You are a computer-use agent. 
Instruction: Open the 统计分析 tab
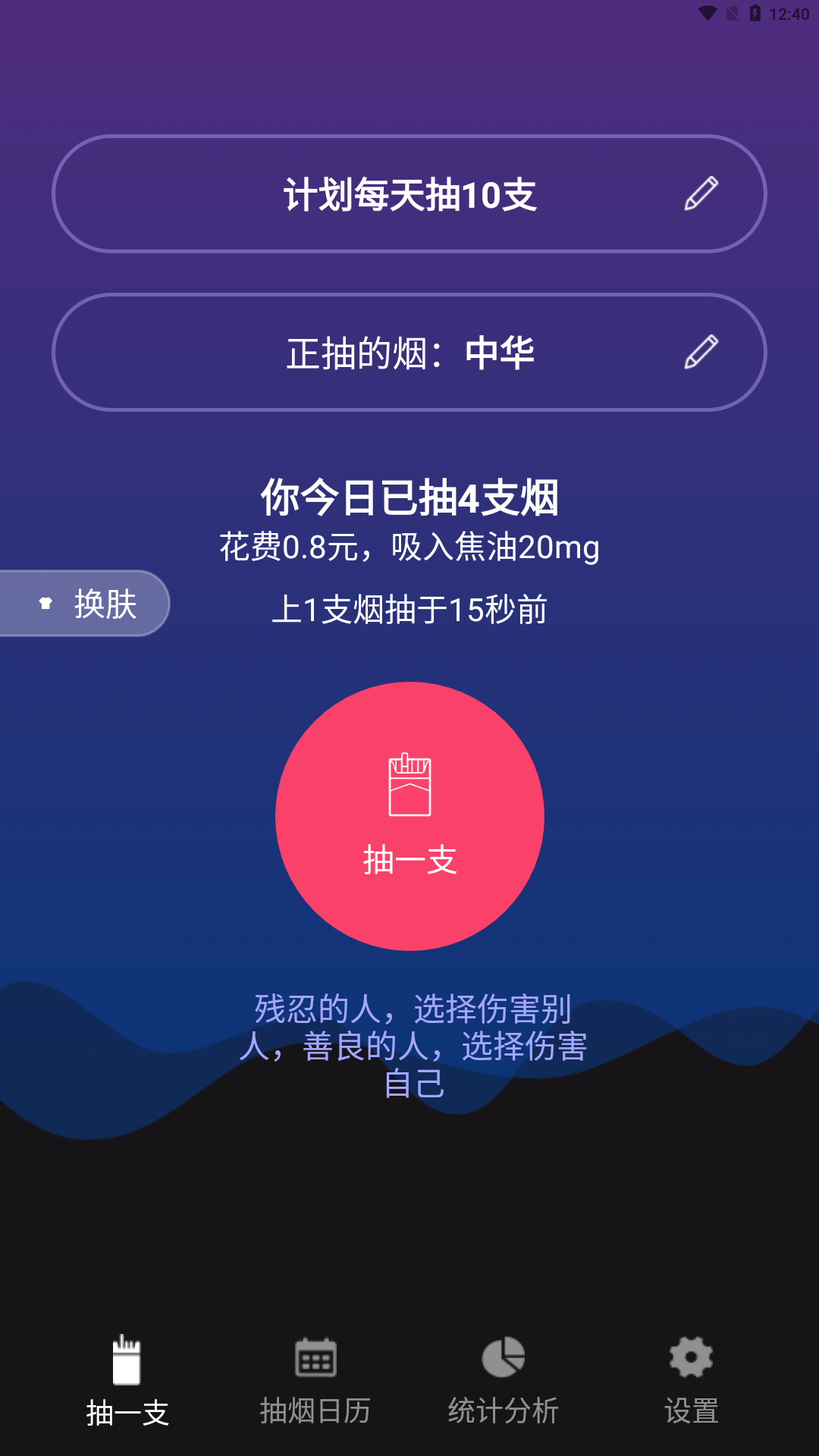(503, 1380)
